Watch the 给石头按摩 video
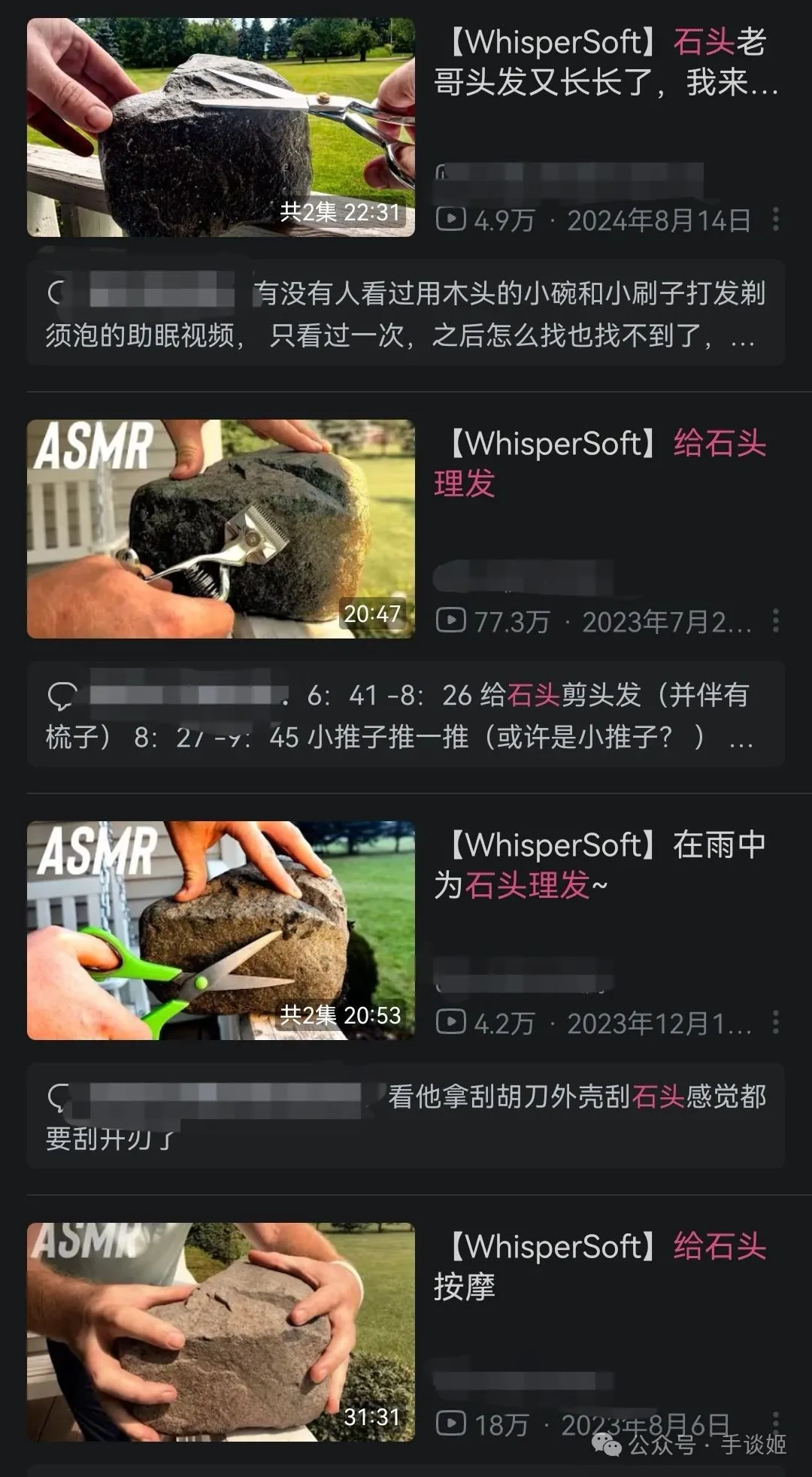The width and height of the screenshot is (812, 1477). point(220,1332)
